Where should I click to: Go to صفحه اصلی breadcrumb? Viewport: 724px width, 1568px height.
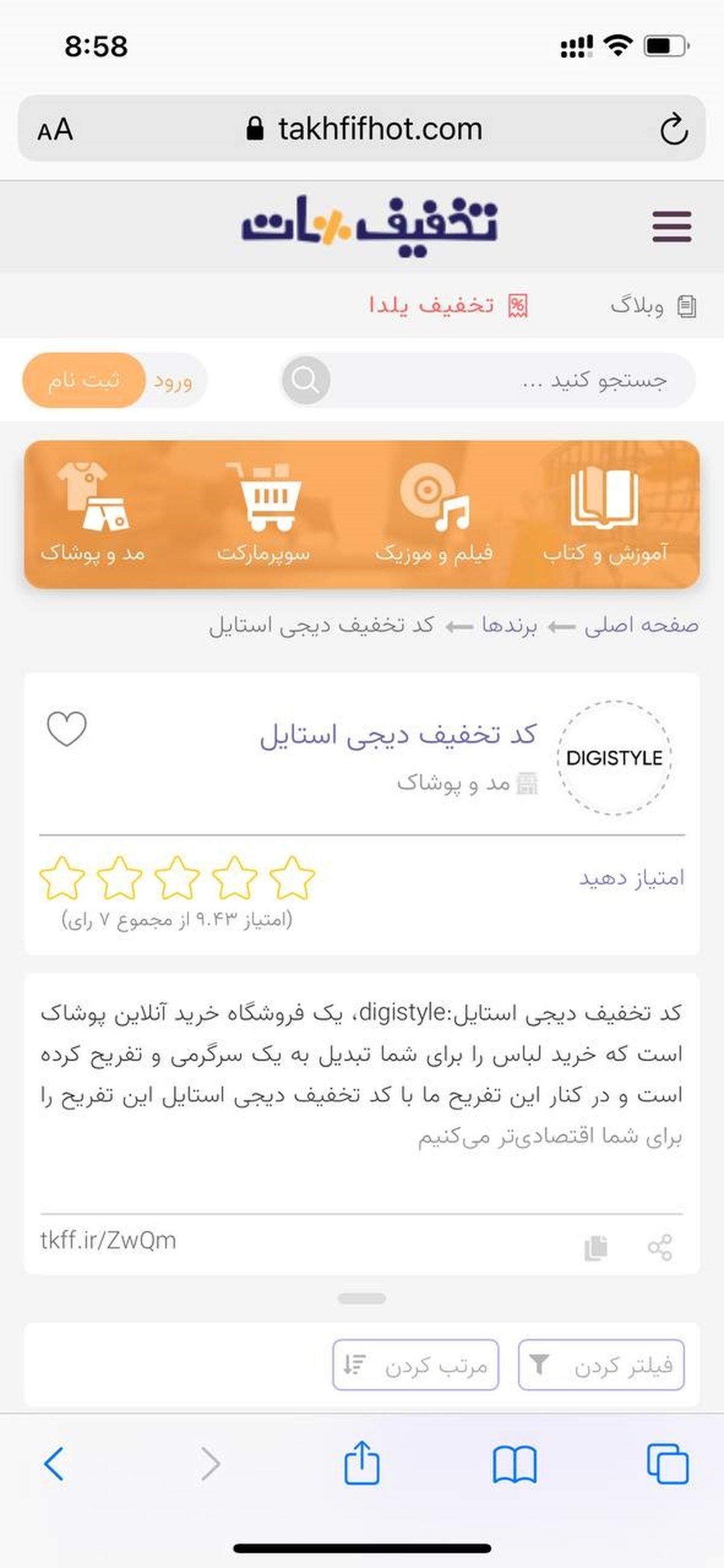pos(641,626)
